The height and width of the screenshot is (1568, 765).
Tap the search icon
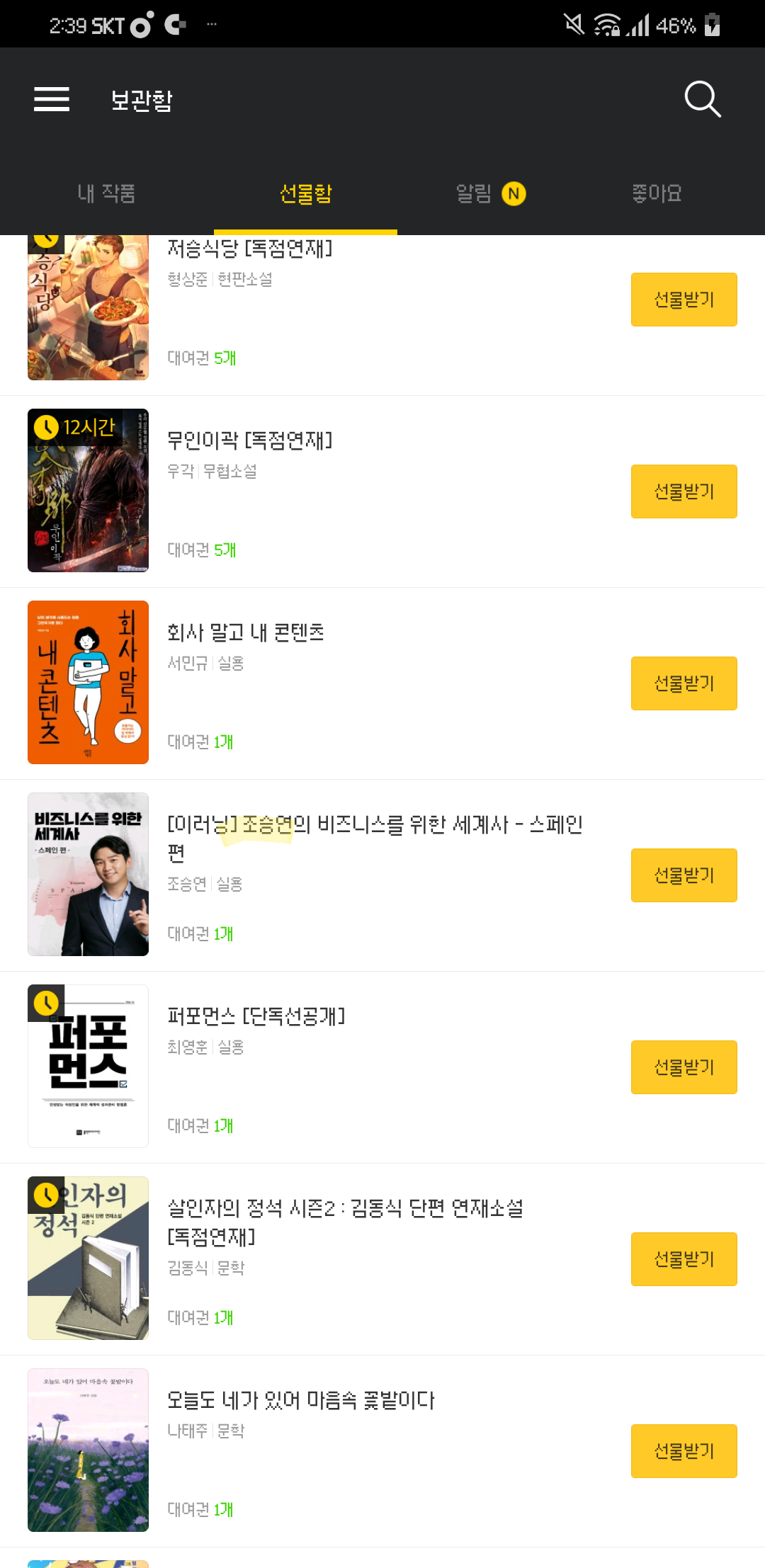[703, 99]
